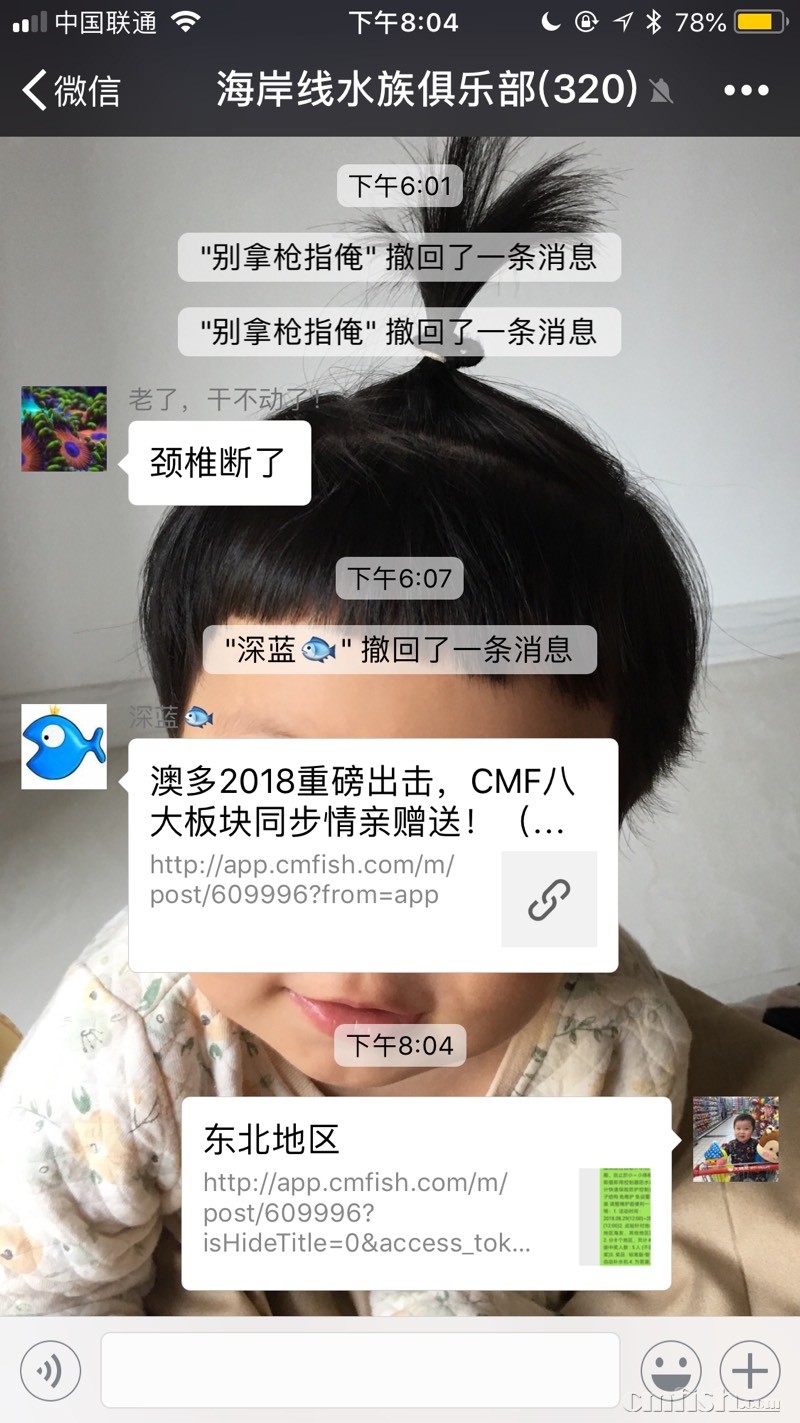
Task: View profile of the 颈椎断了 sender's avatar
Action: (x=64, y=429)
